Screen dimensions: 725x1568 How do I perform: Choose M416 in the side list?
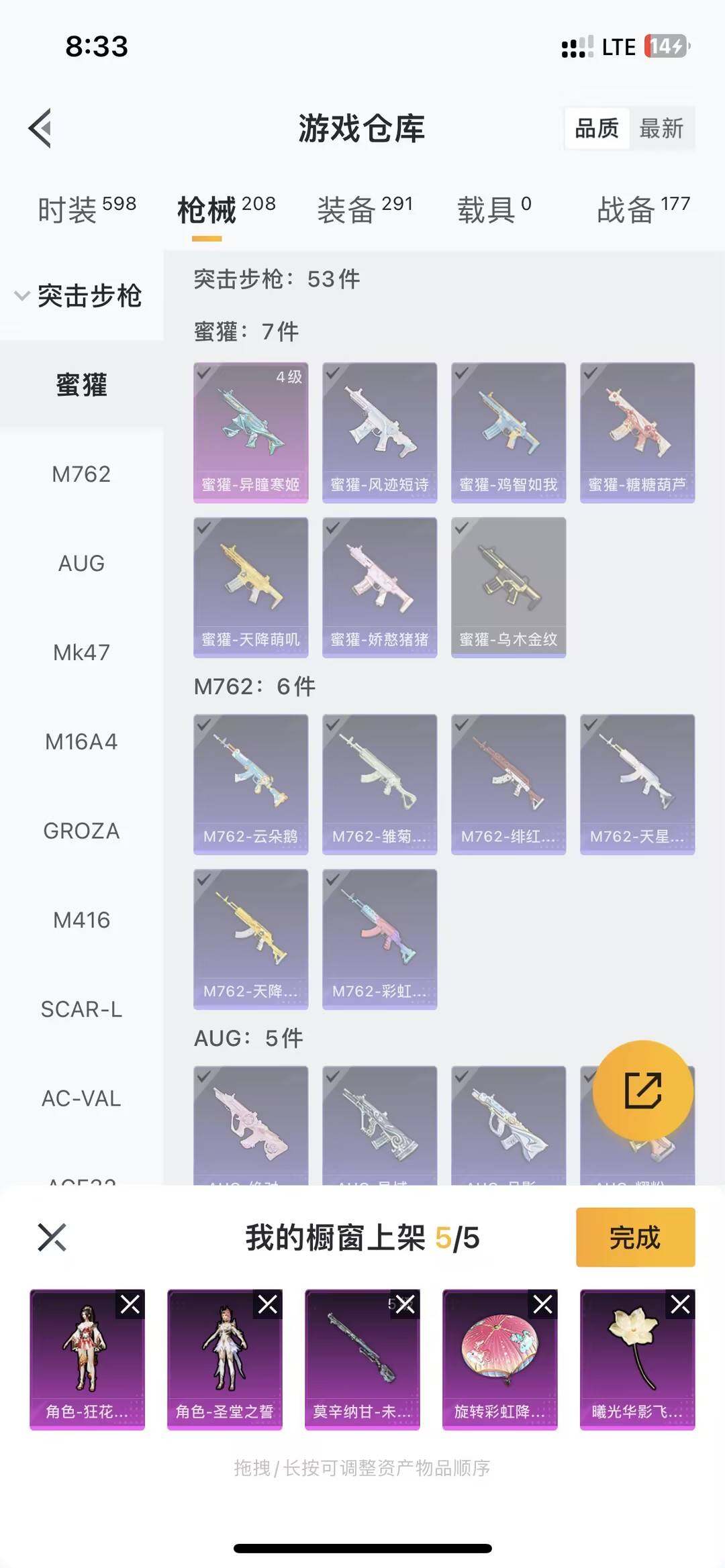(81, 921)
